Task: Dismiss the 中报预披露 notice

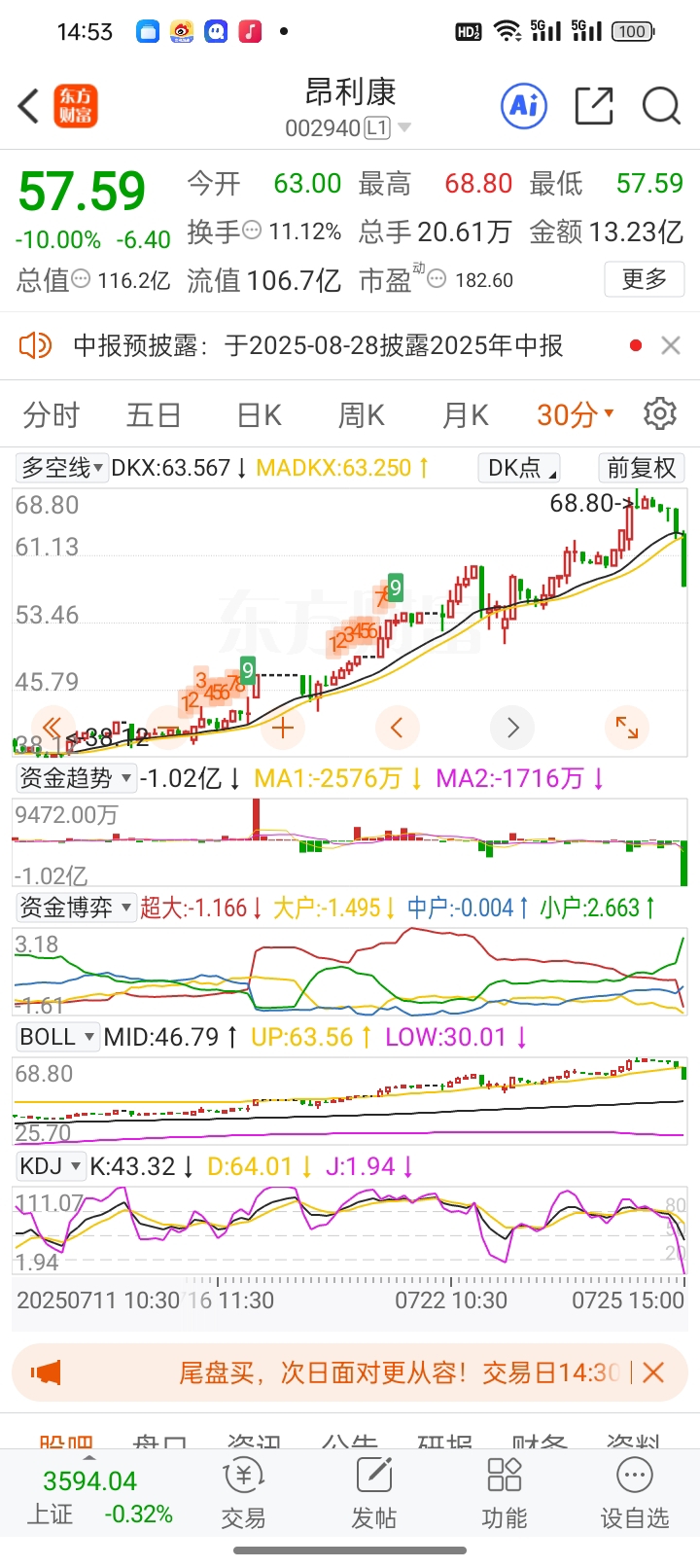Action: 671,345
